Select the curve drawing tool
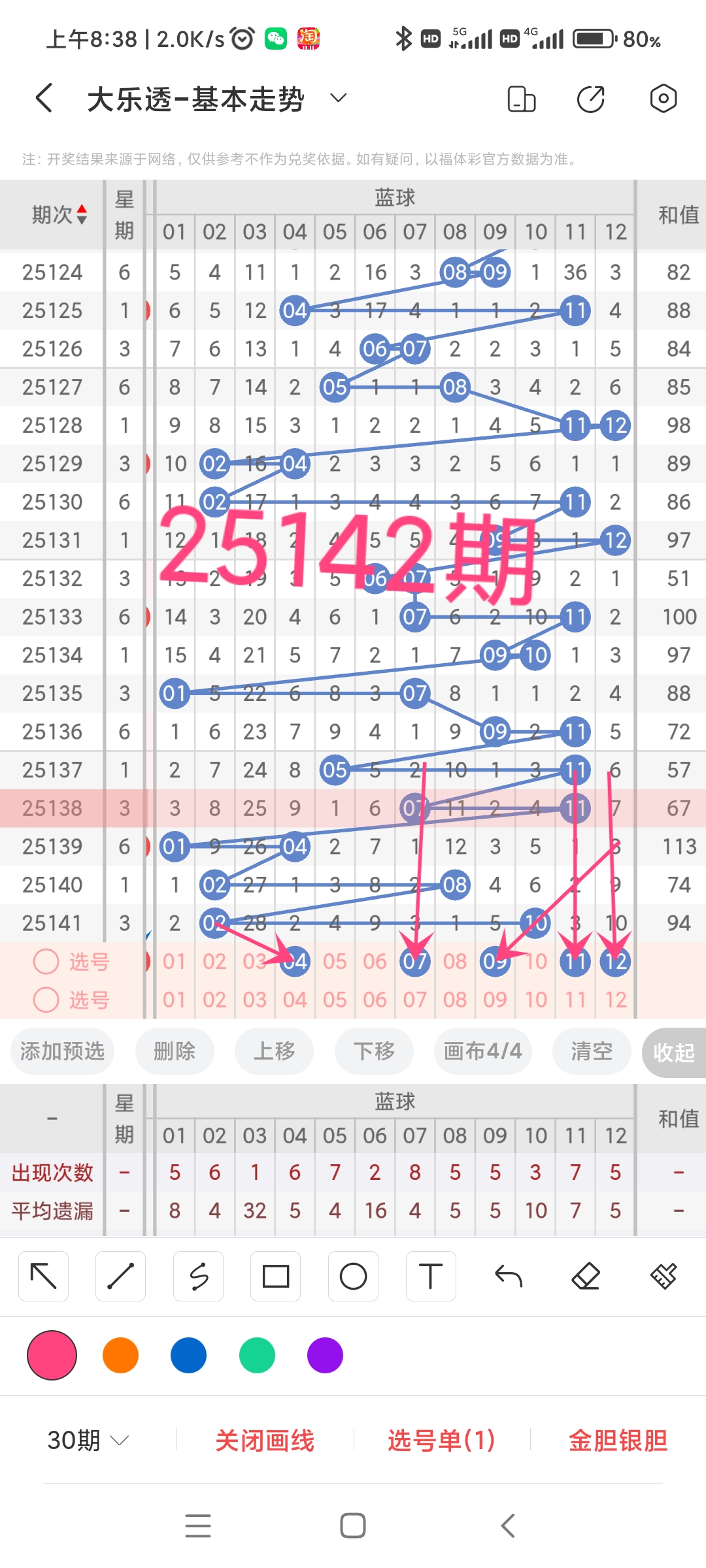The width and height of the screenshot is (706, 1568). point(198,1275)
